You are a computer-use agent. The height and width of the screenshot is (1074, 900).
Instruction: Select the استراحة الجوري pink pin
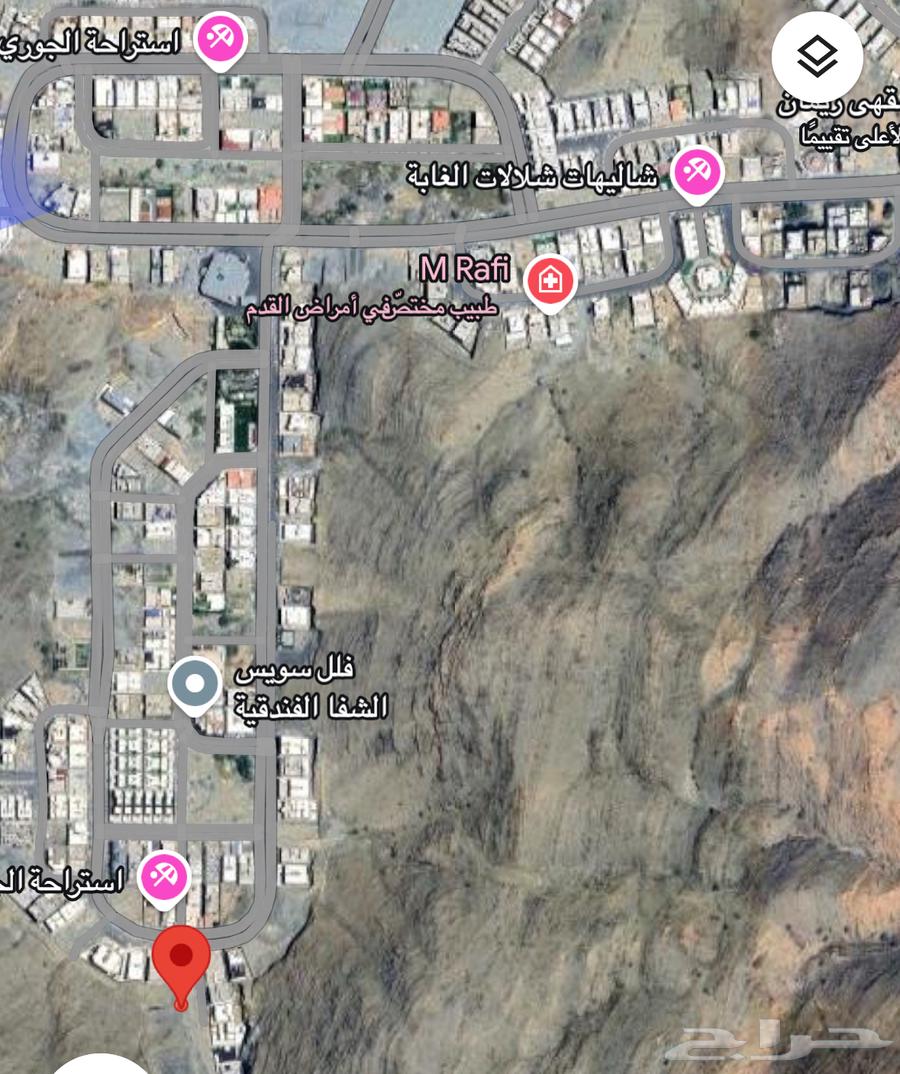220,38
